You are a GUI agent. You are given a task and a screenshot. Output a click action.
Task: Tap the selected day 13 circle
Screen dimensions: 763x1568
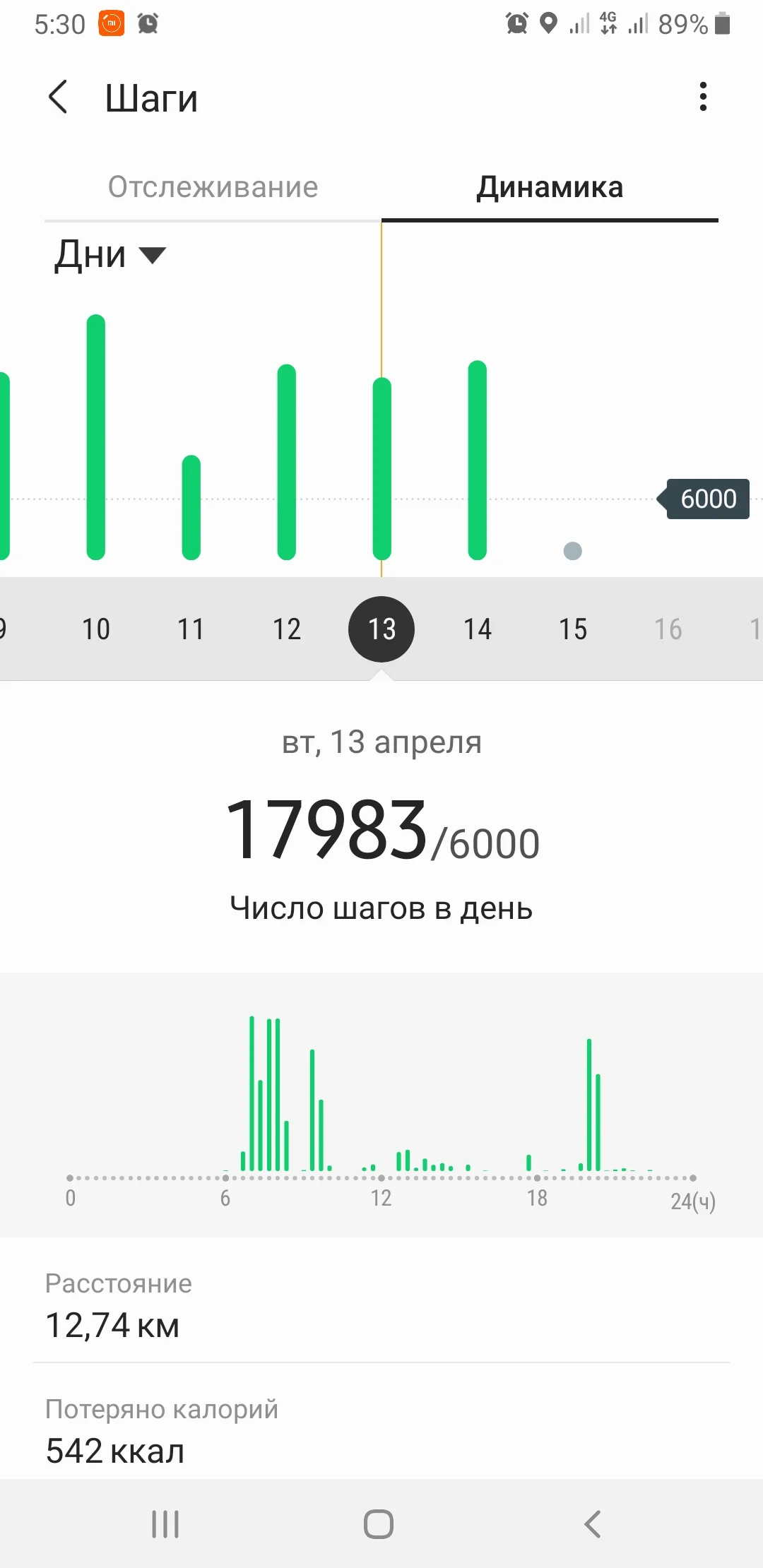click(x=381, y=629)
